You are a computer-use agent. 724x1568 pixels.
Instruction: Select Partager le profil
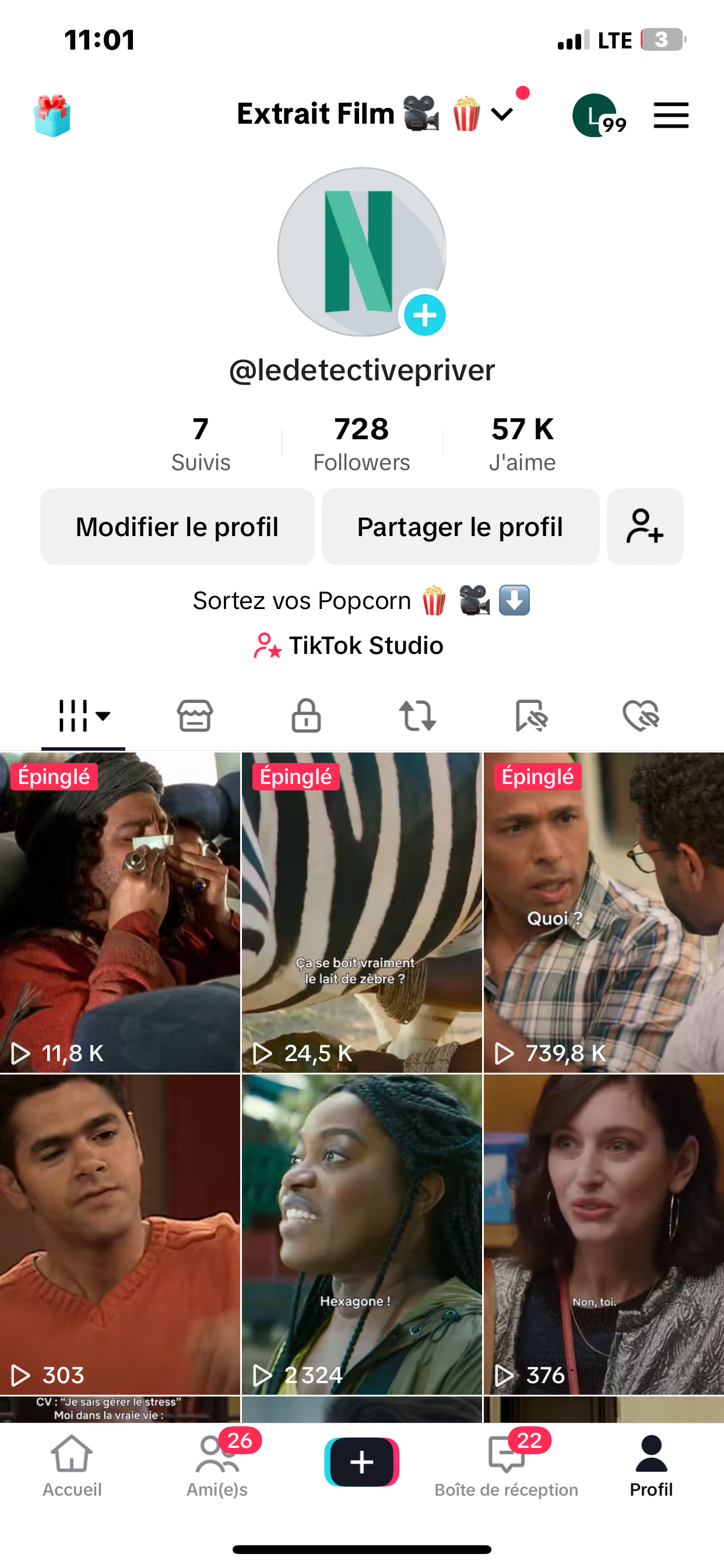(460, 527)
